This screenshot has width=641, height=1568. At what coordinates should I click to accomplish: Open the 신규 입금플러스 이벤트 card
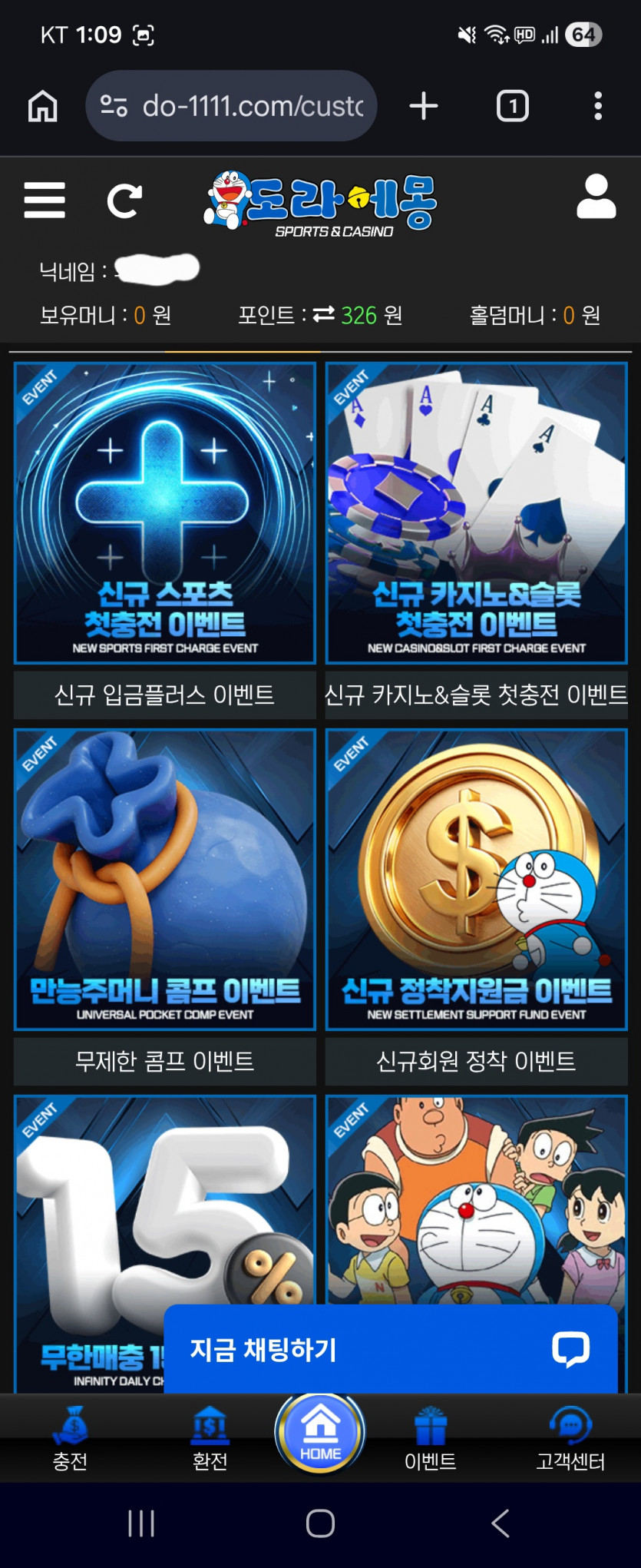coord(164,540)
